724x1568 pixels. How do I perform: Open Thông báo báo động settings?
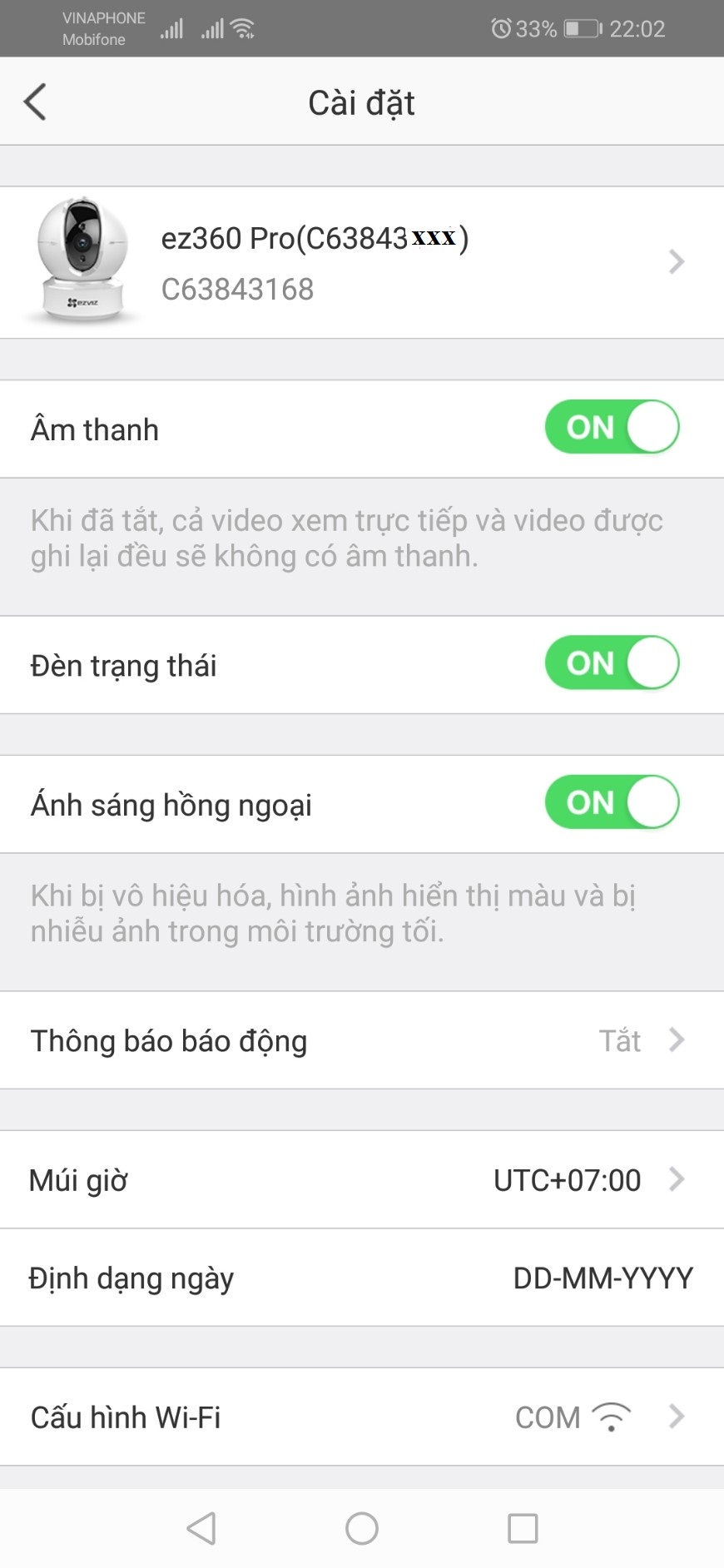pyautogui.click(x=362, y=1040)
